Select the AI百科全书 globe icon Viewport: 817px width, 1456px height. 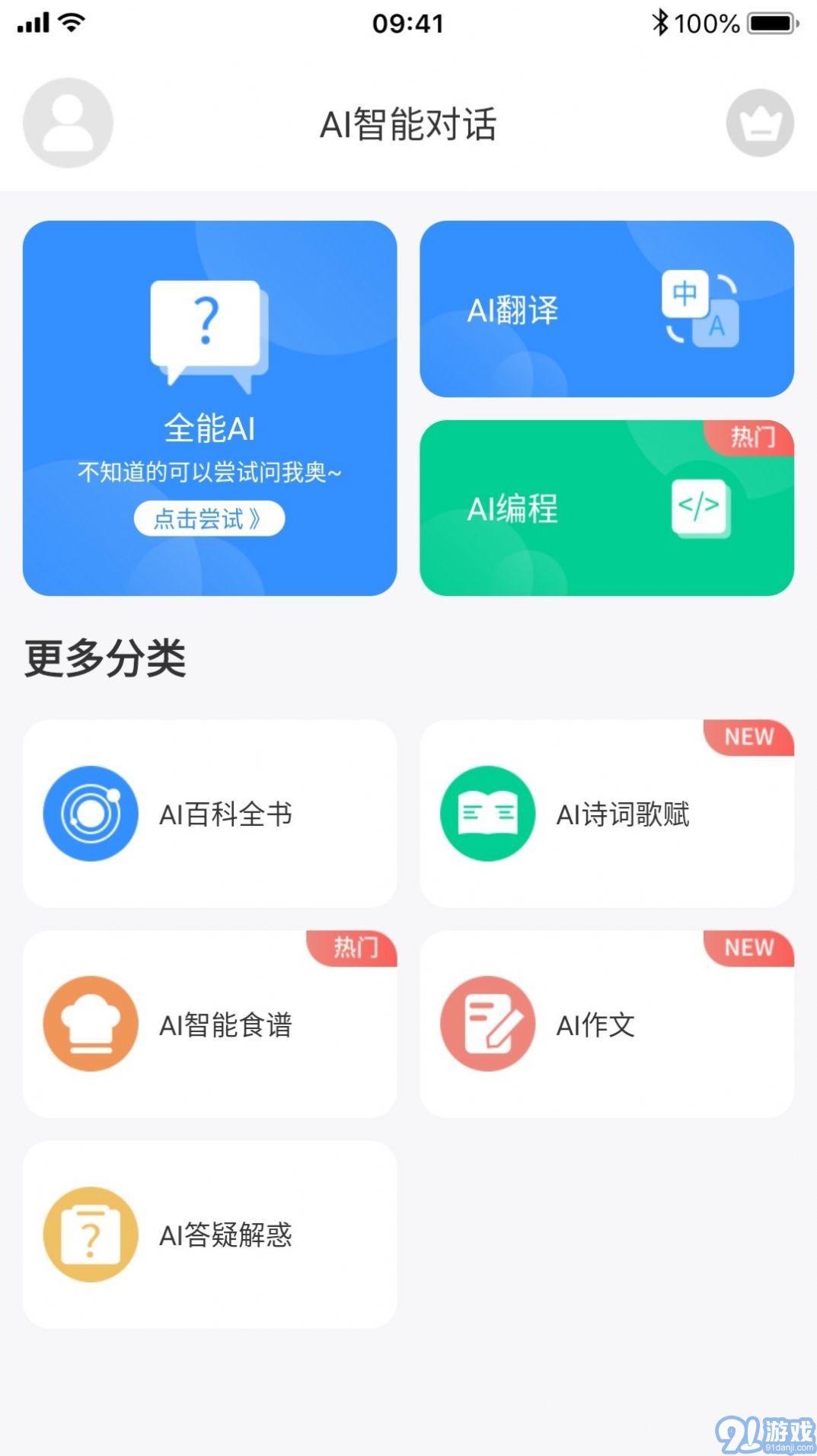pyautogui.click(x=90, y=813)
